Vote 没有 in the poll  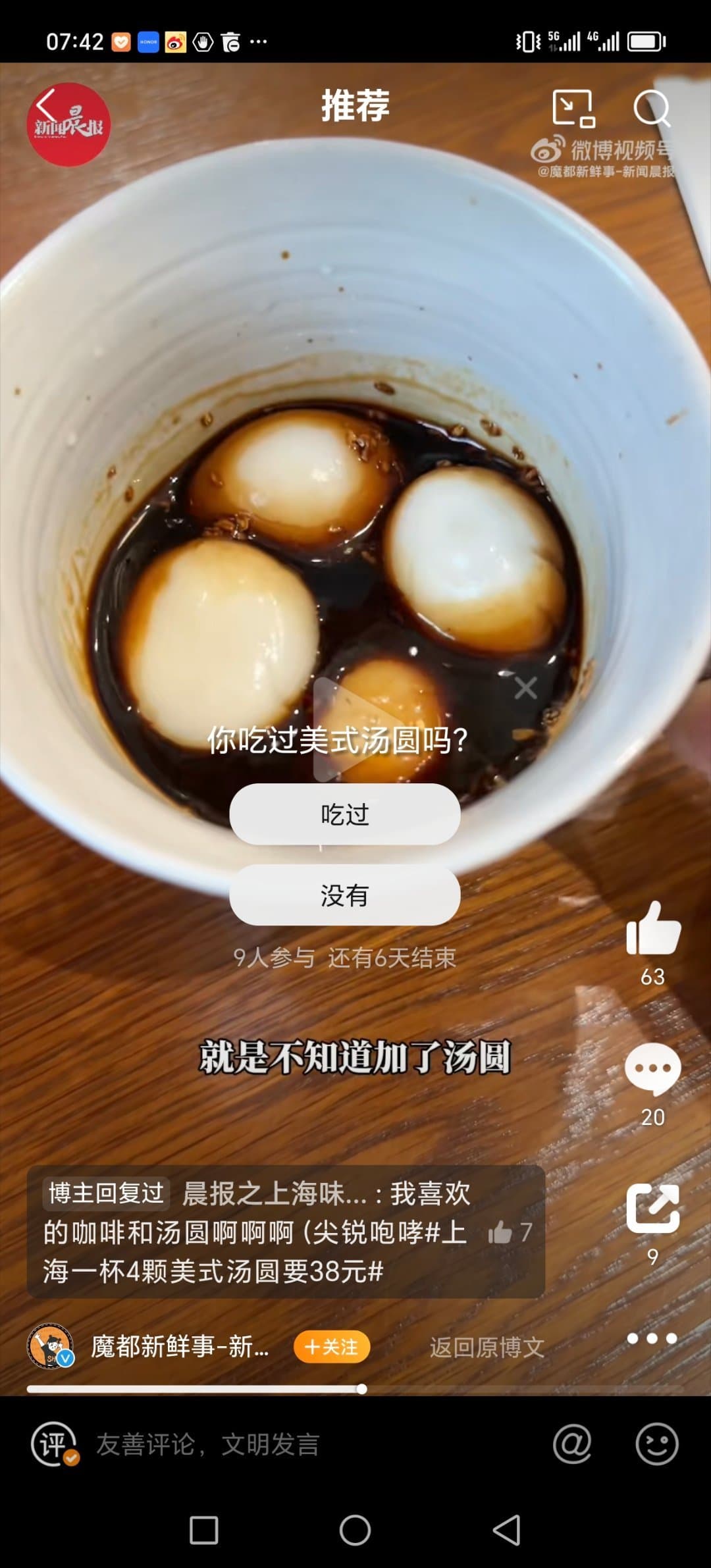(x=344, y=895)
